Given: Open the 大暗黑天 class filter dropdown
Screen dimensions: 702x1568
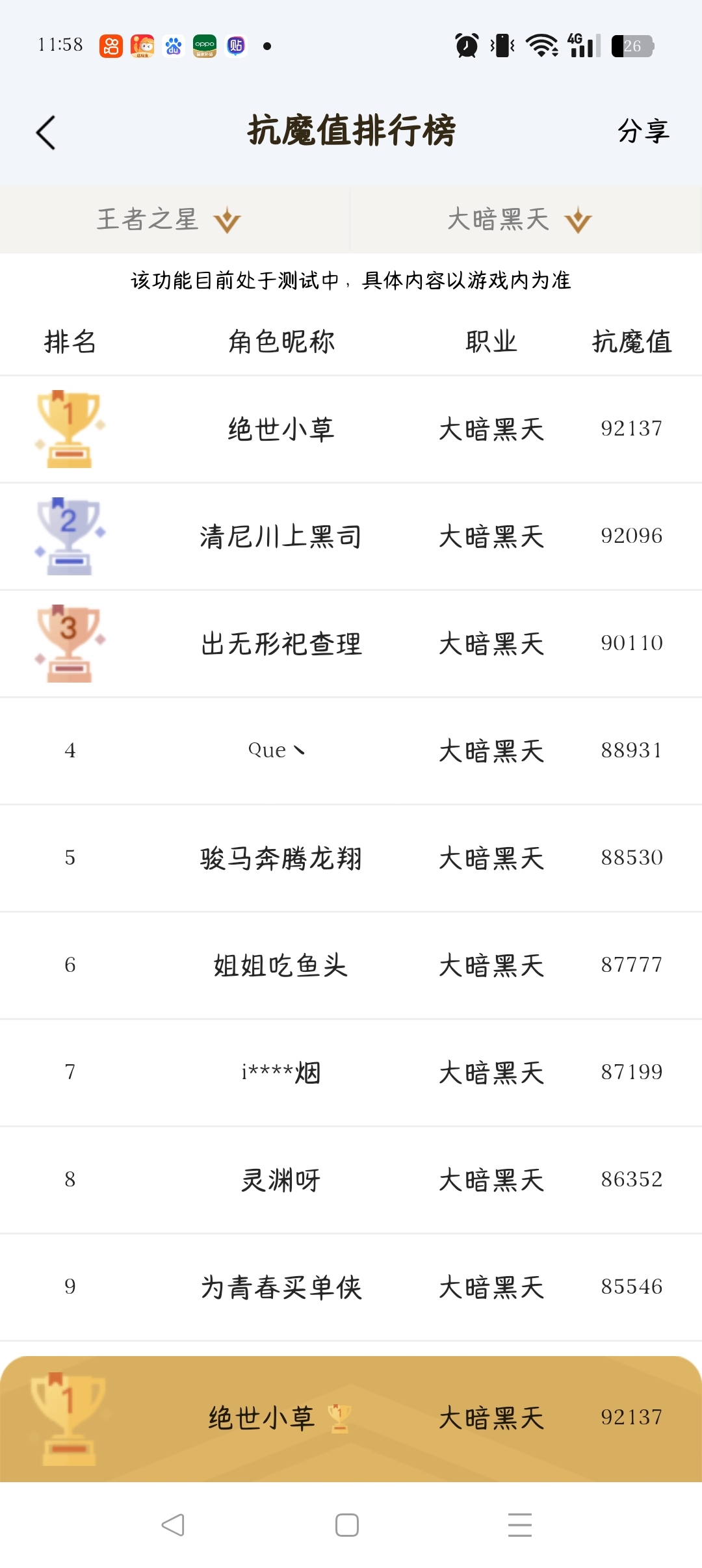Looking at the screenshot, I should [x=519, y=220].
